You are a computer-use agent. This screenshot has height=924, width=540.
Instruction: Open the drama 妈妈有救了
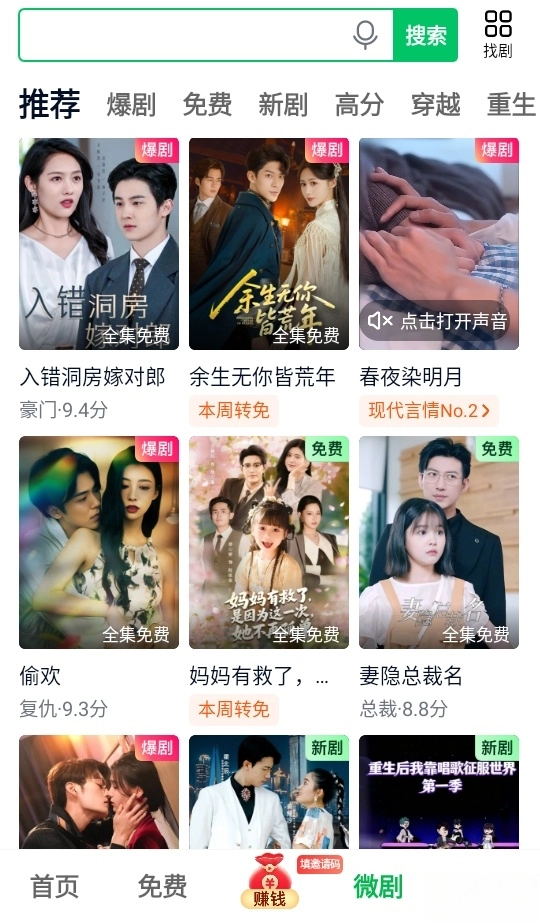point(269,542)
